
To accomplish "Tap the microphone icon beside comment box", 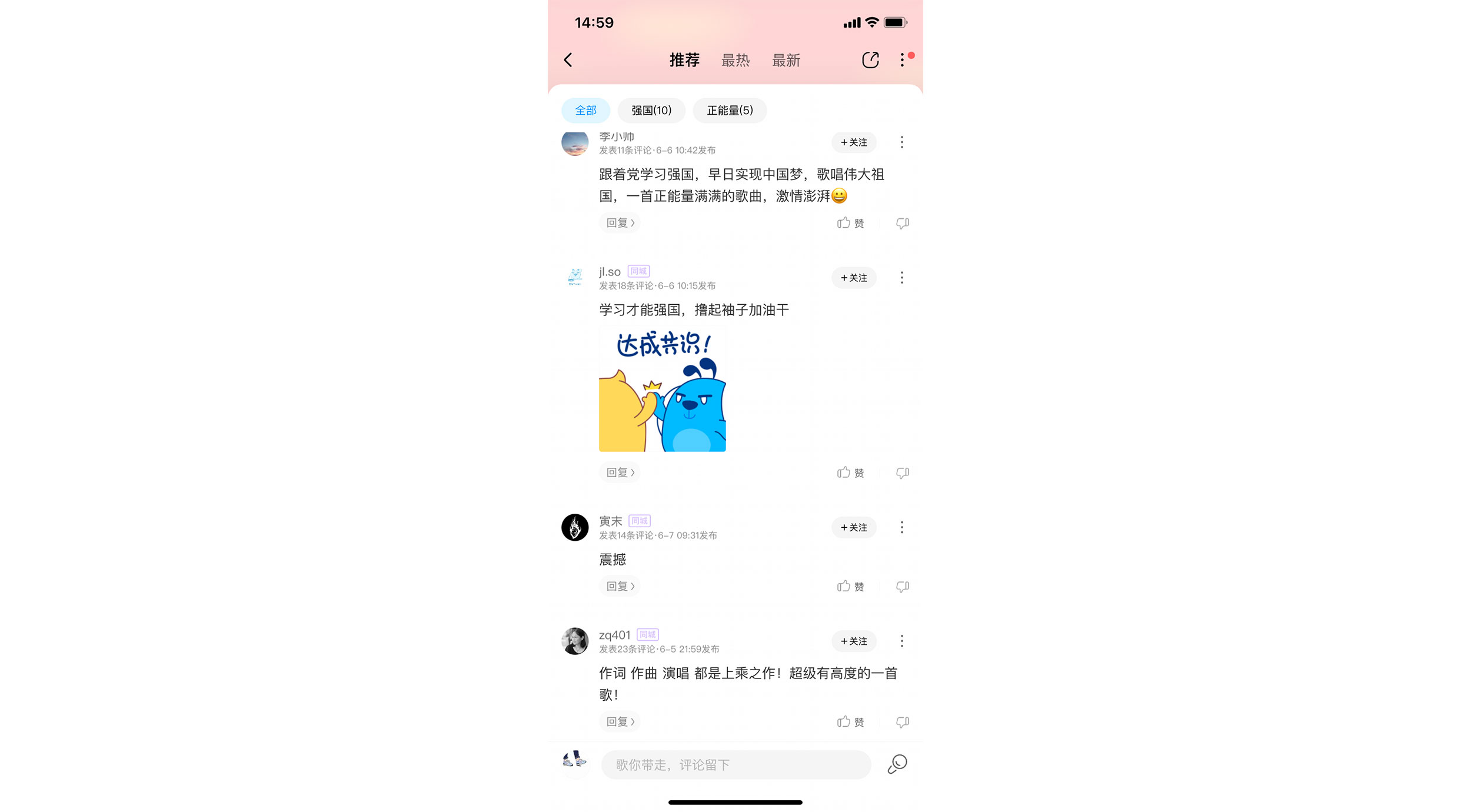I will (x=897, y=764).
